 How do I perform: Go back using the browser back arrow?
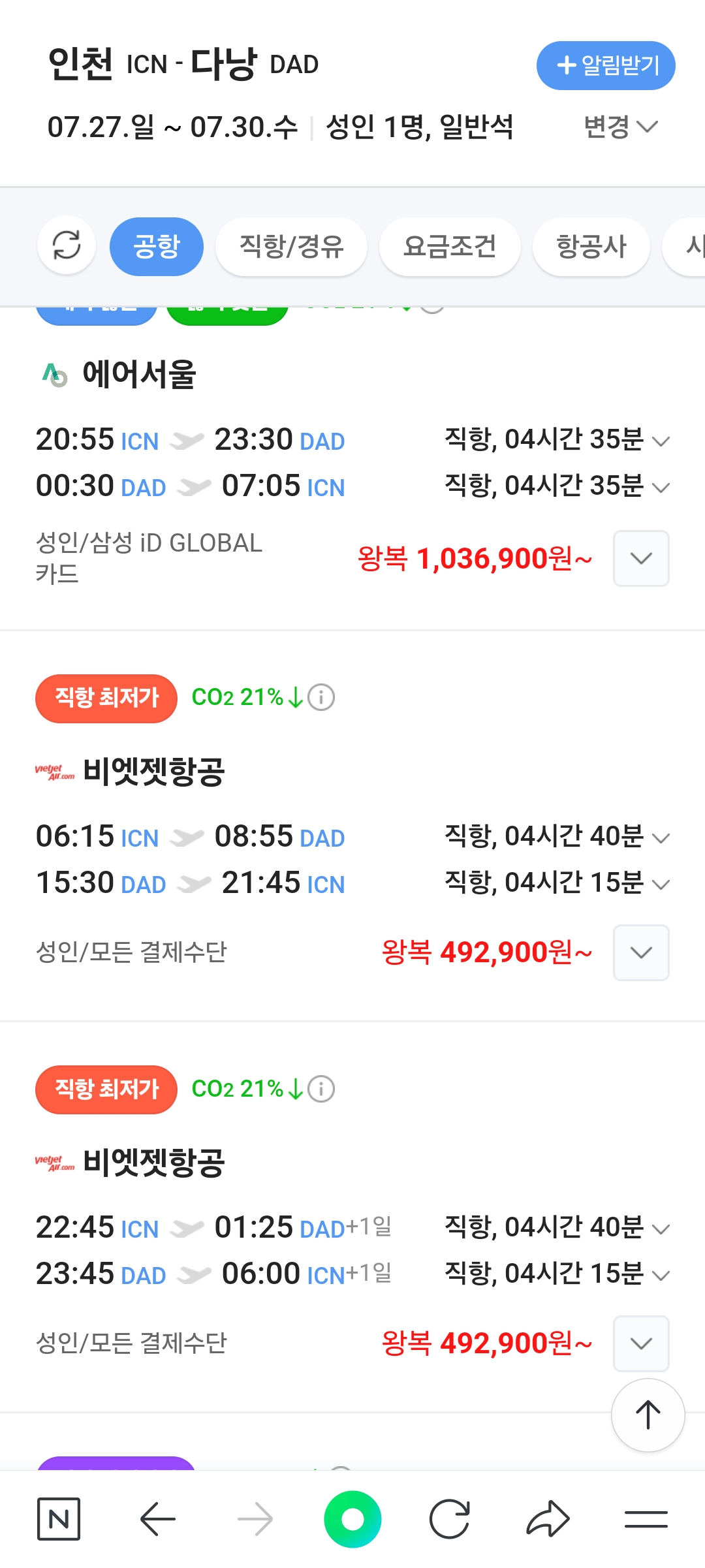pyautogui.click(x=157, y=1519)
